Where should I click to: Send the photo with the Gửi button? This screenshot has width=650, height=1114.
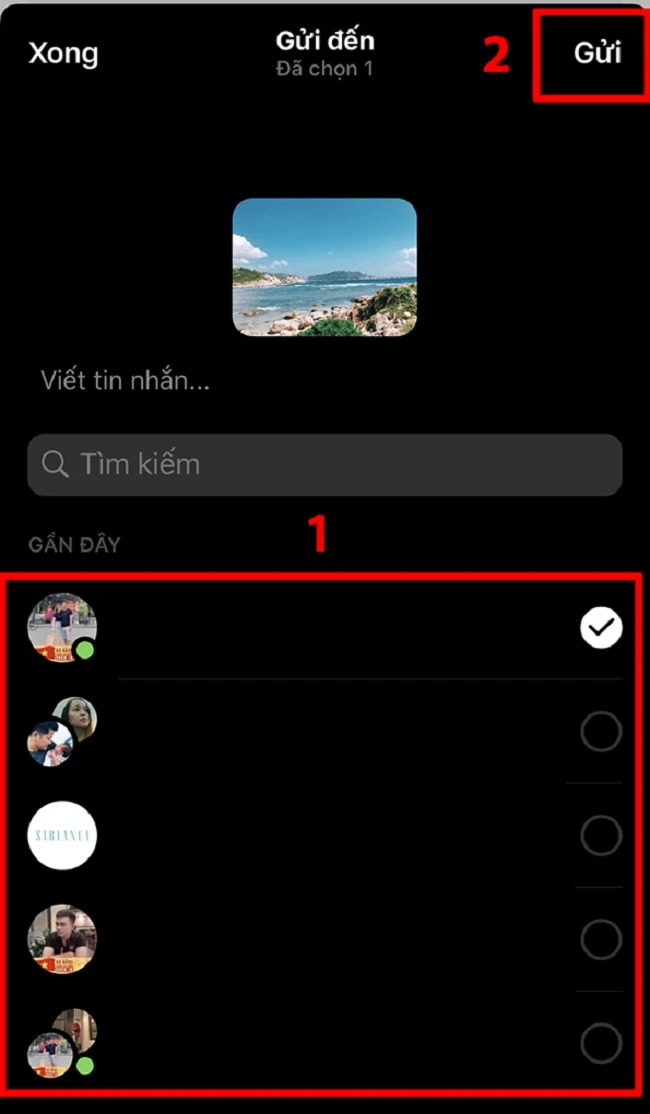point(597,53)
